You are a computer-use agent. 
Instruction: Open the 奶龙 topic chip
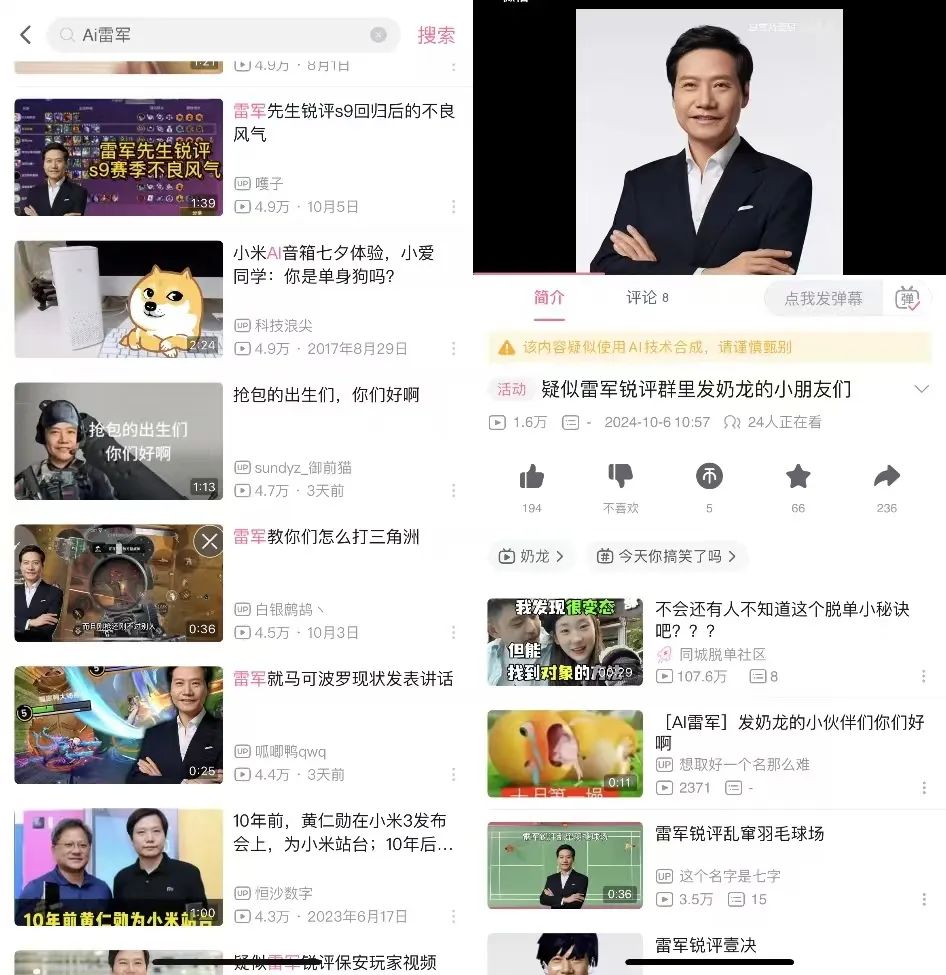(531, 556)
